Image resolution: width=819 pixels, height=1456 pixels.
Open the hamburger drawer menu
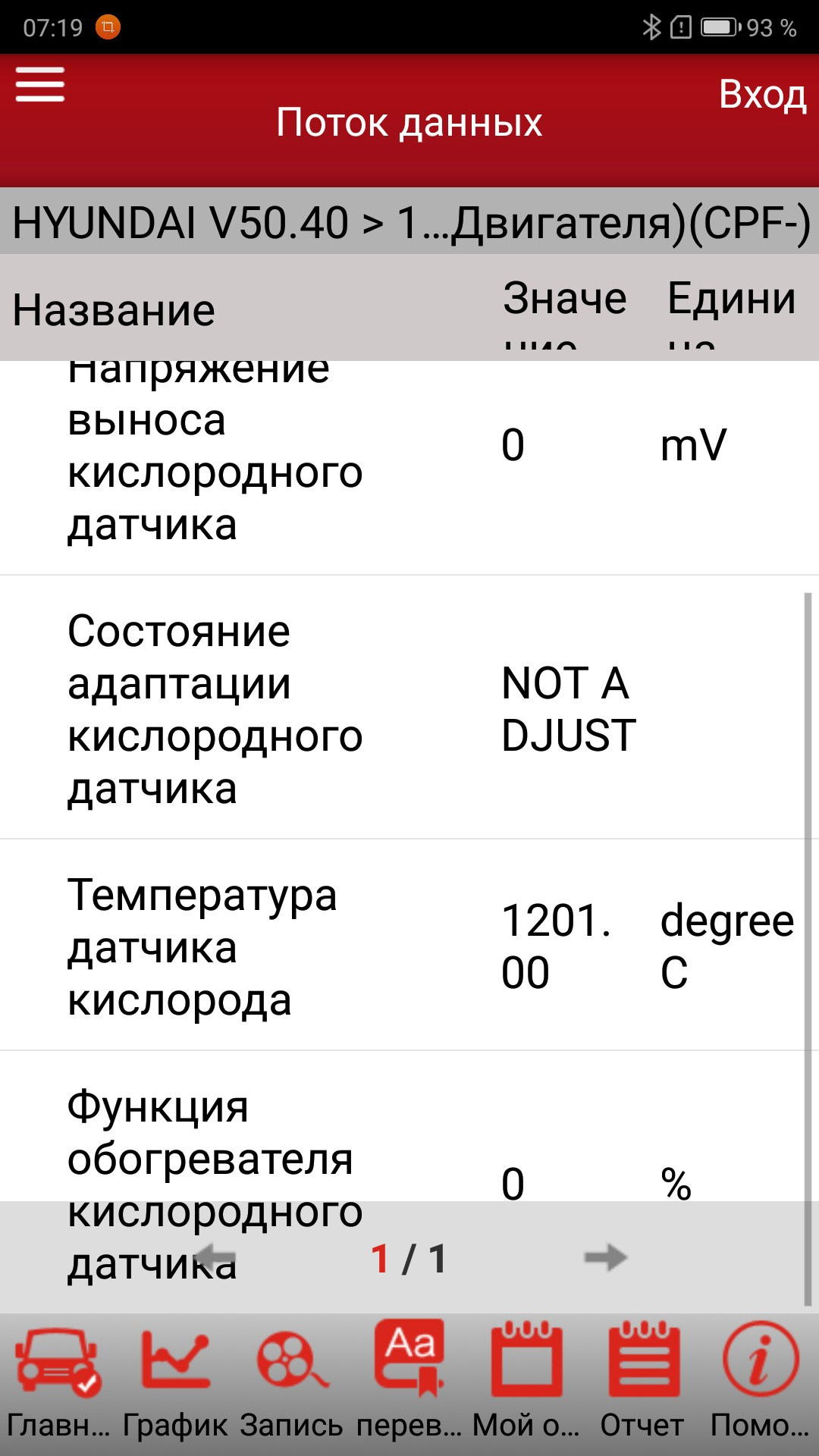click(x=40, y=83)
